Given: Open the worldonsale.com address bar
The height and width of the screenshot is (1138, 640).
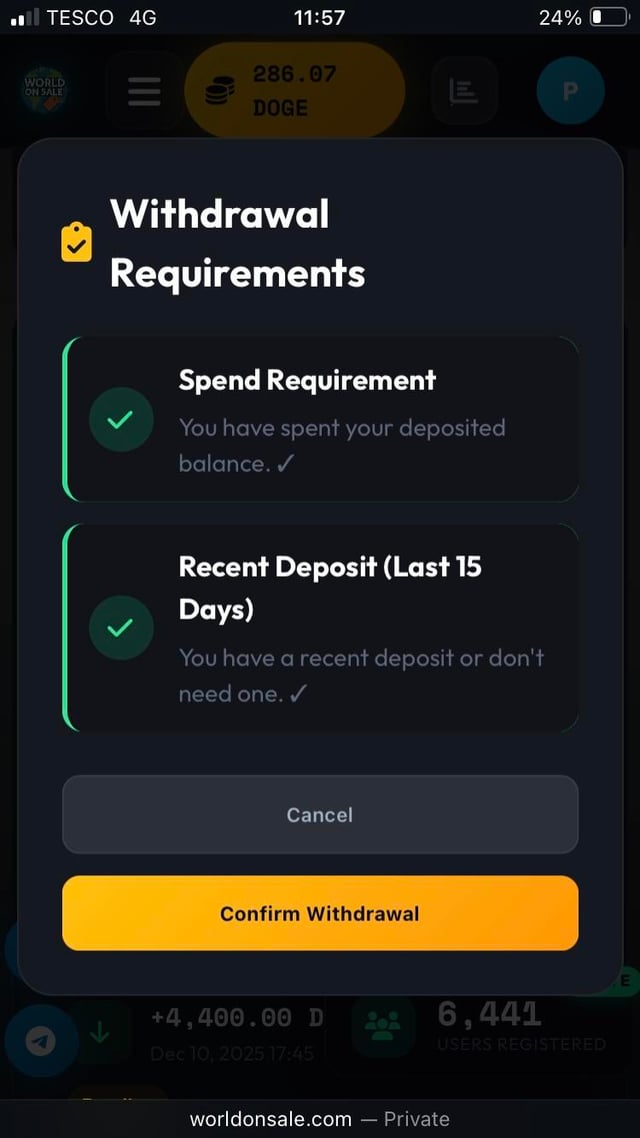Looking at the screenshot, I should coord(319,1119).
